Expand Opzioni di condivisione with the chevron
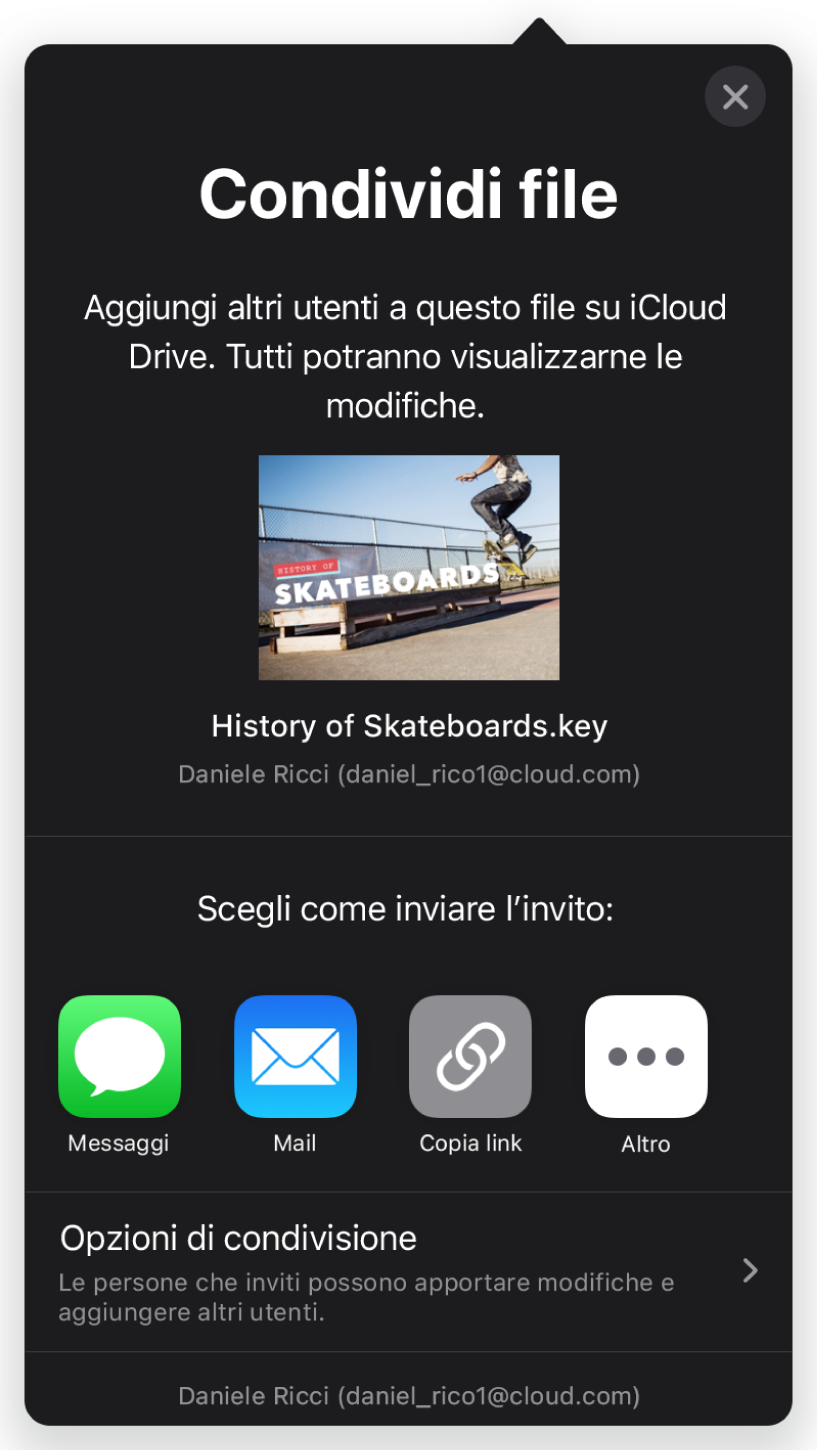 pyautogui.click(x=749, y=1270)
